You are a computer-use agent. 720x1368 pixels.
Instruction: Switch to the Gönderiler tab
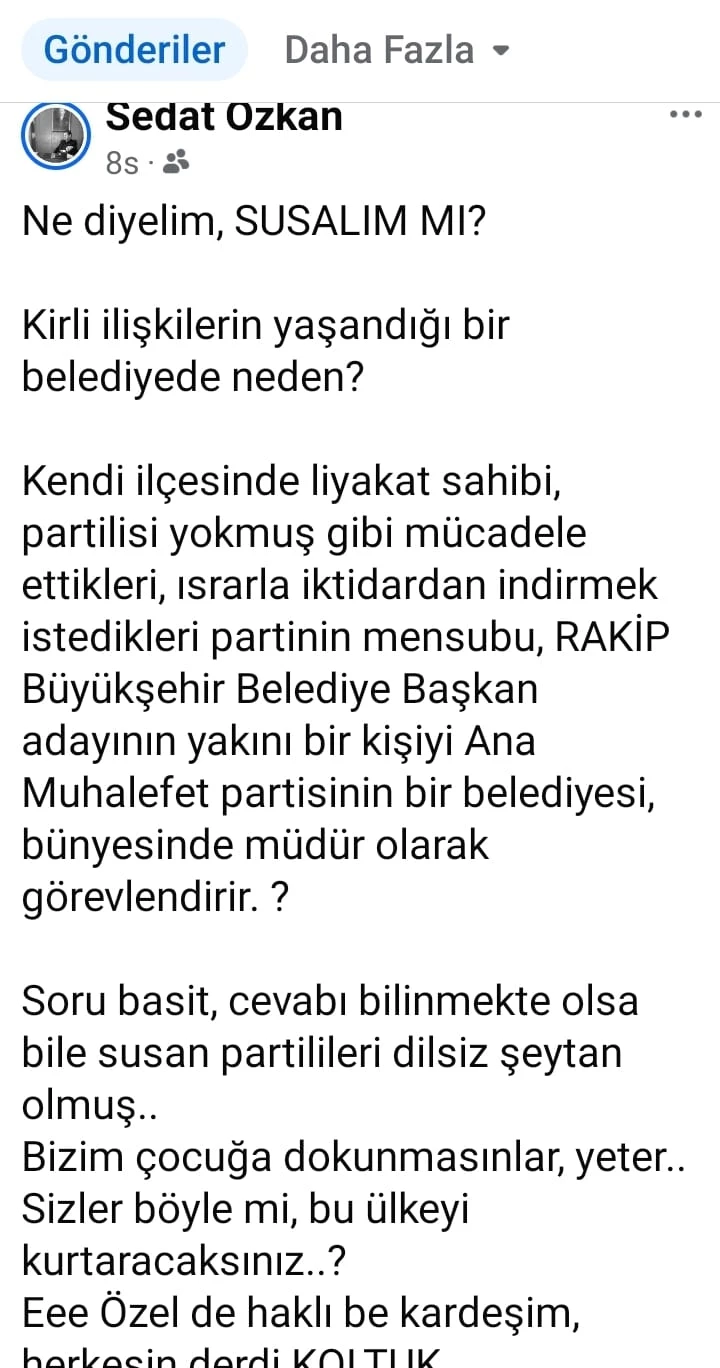134,50
